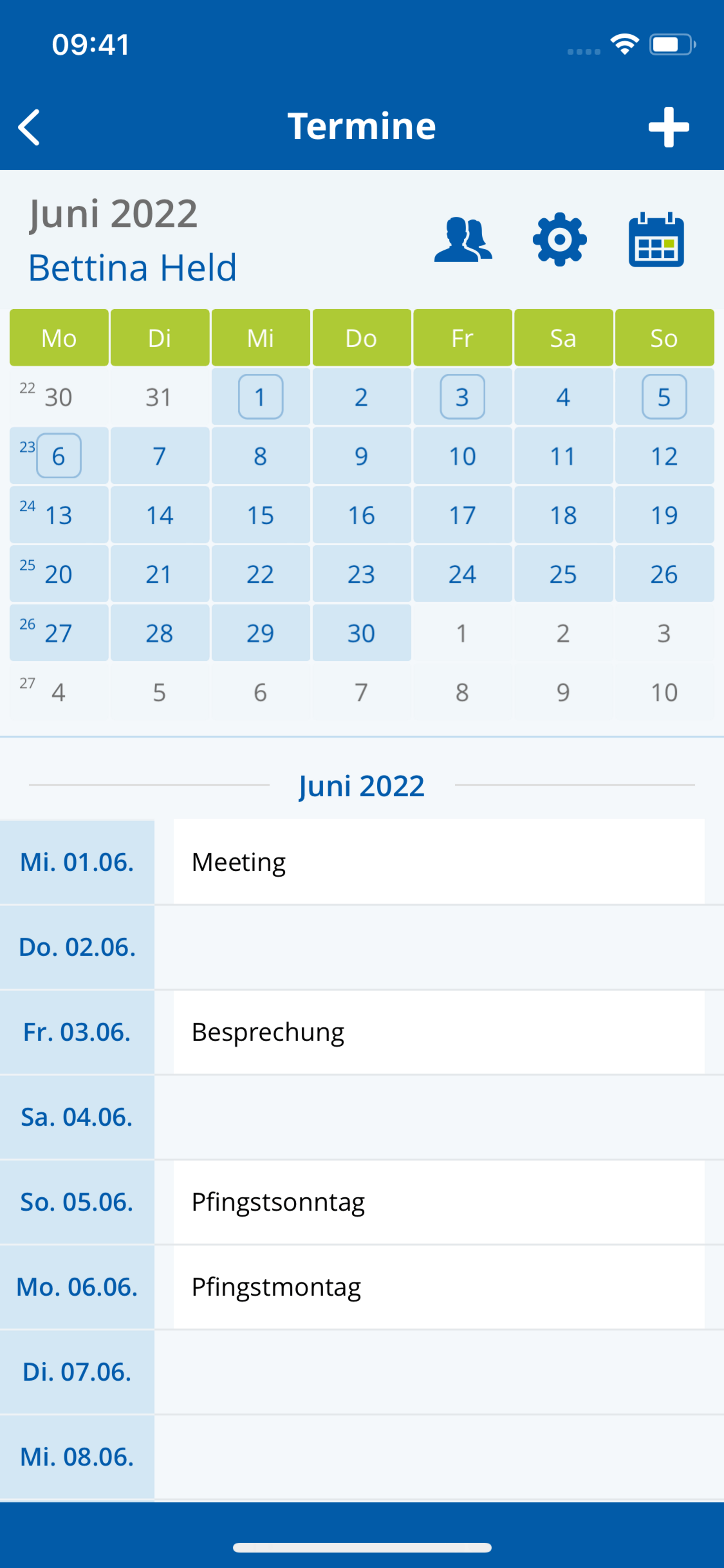Open the Pfingstsonntag entry
Image resolution: width=724 pixels, height=1568 pixels.
coord(439,1201)
